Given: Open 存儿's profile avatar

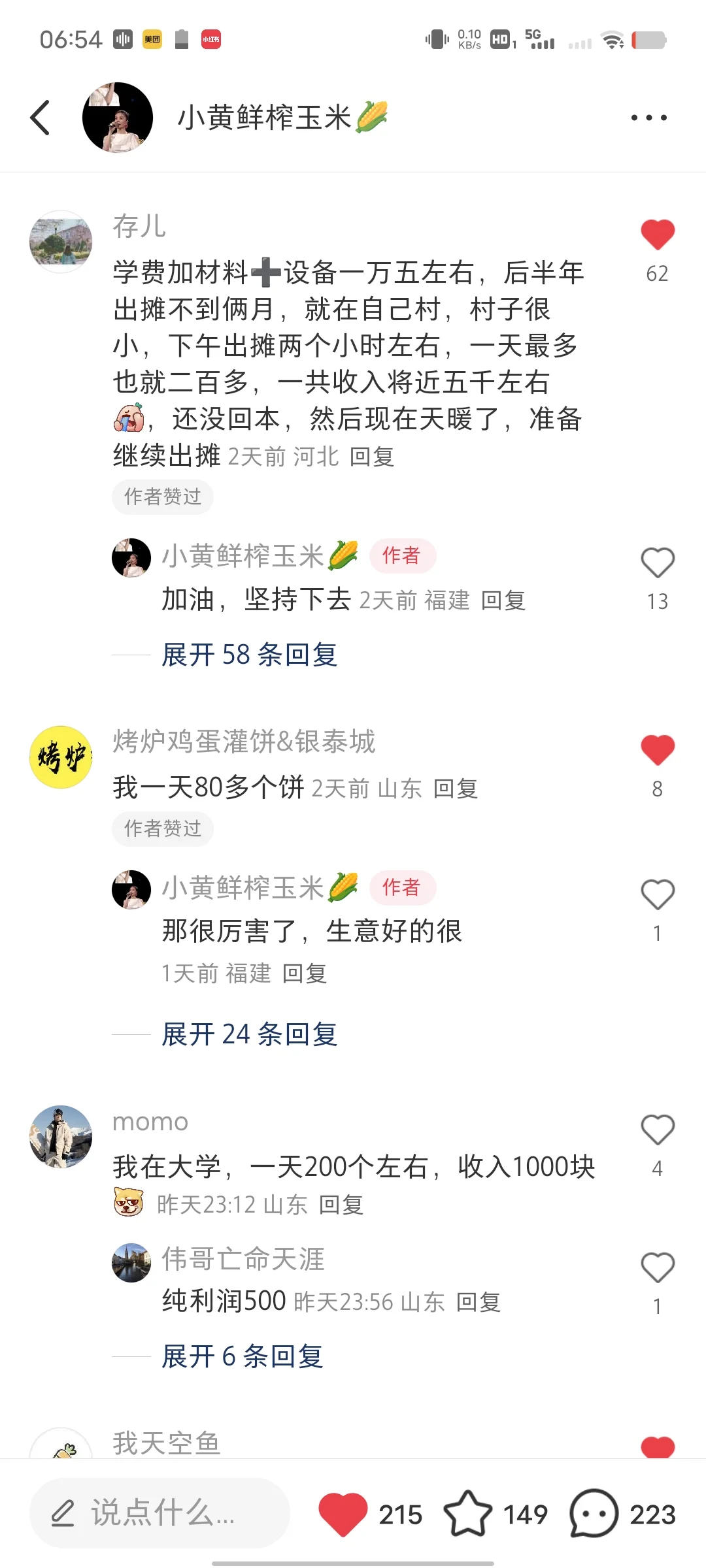Looking at the screenshot, I should (x=61, y=241).
